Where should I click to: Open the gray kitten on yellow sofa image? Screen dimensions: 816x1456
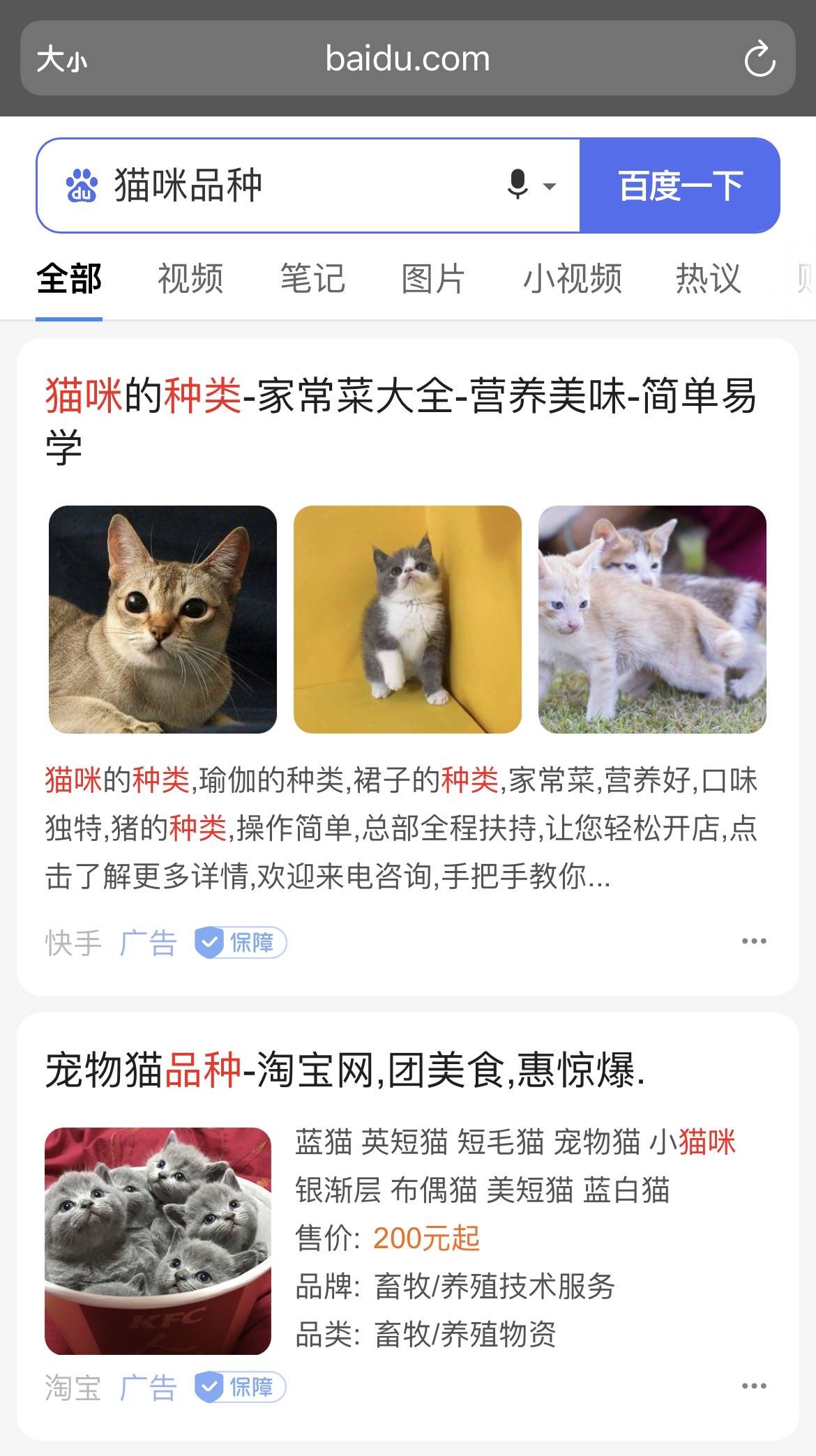tap(407, 619)
